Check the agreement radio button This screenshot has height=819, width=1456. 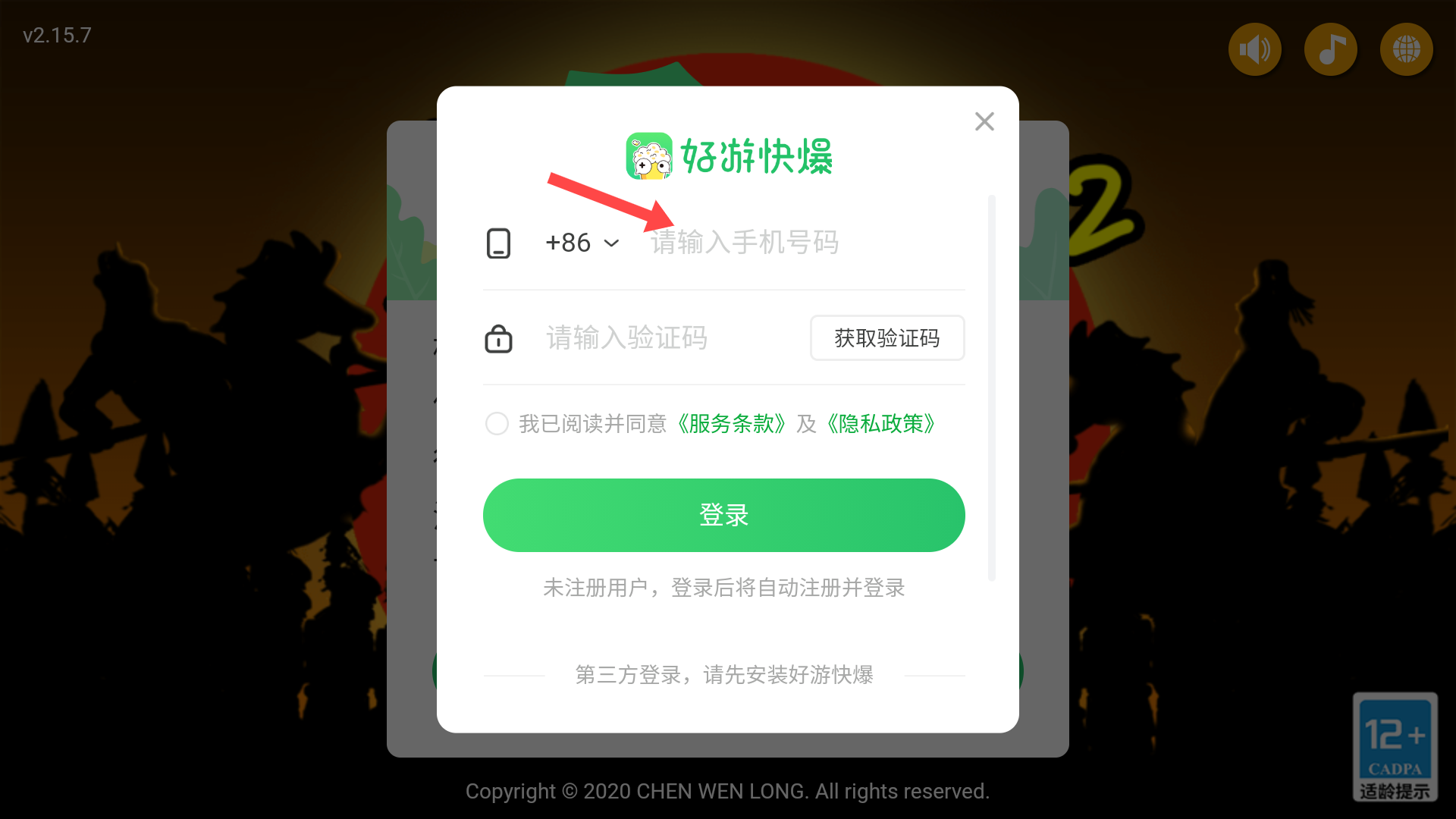tap(497, 423)
